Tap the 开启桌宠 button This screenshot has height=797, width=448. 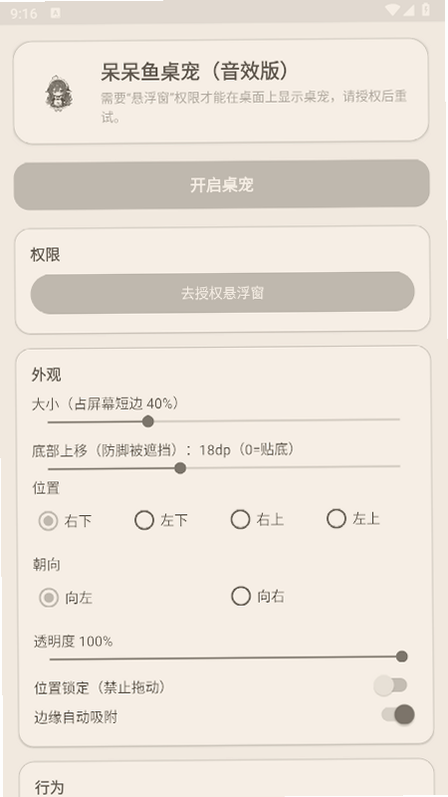click(x=222, y=185)
